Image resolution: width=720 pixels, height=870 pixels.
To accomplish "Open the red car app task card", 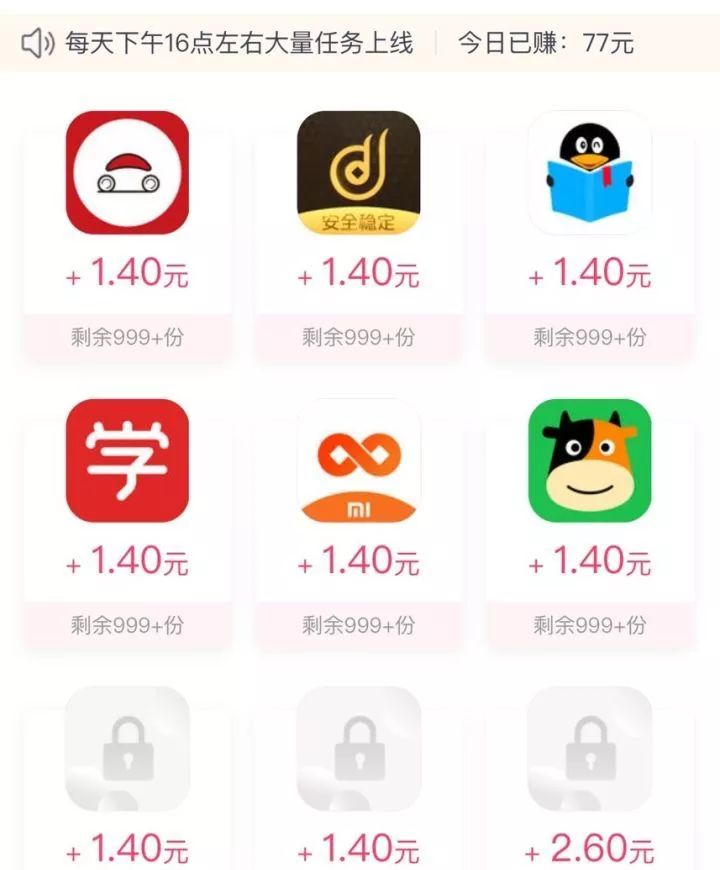I will point(127,173).
